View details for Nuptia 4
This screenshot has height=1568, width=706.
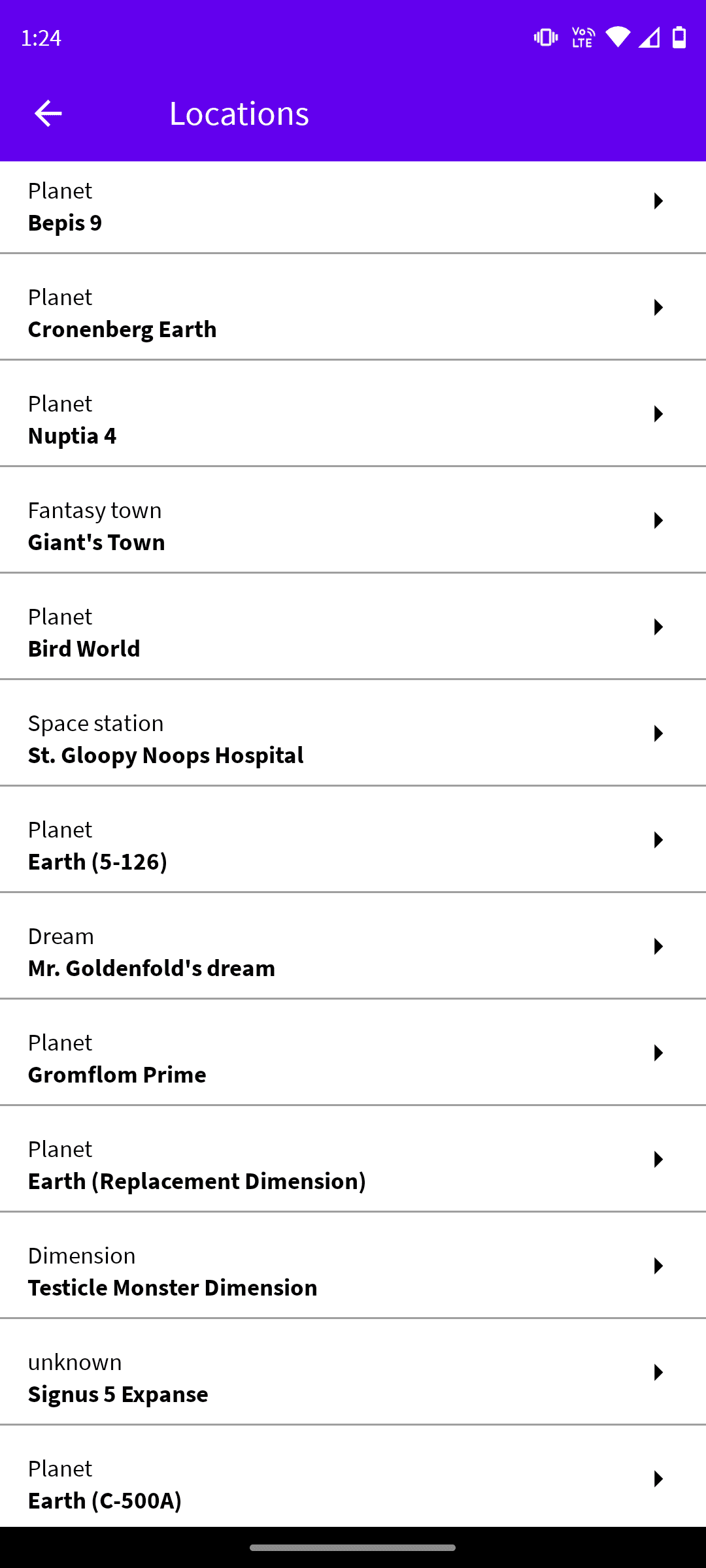tap(353, 413)
